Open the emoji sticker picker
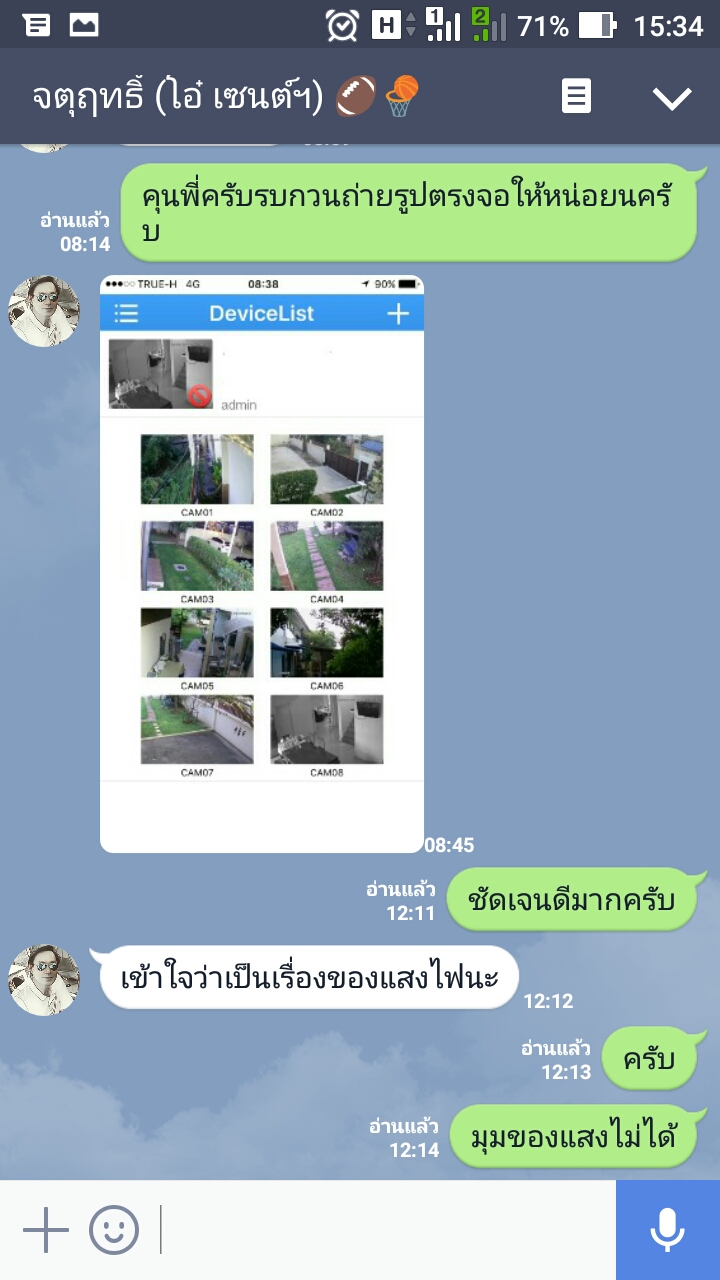The width and height of the screenshot is (720, 1280). coord(114,1230)
